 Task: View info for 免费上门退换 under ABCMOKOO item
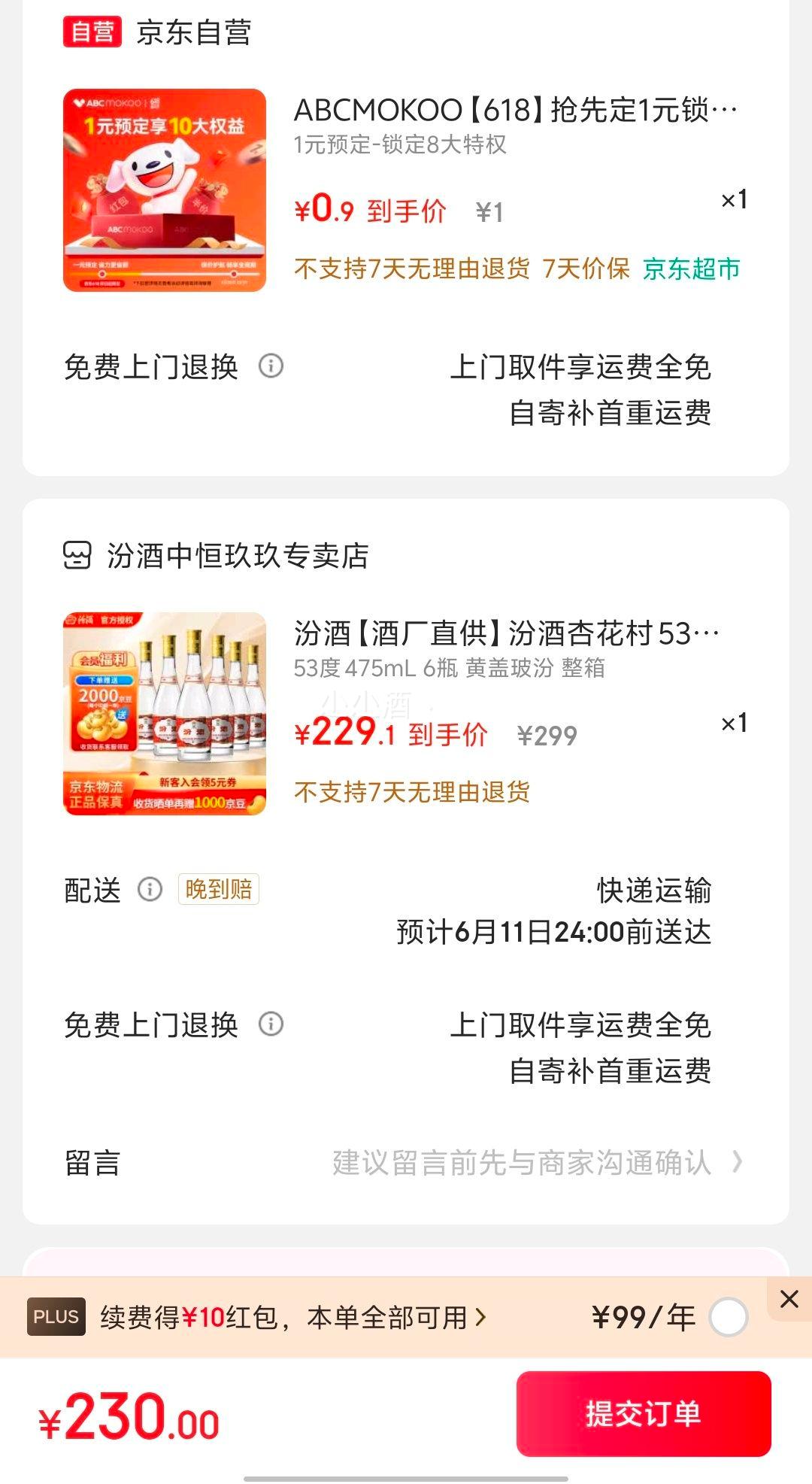click(x=271, y=366)
